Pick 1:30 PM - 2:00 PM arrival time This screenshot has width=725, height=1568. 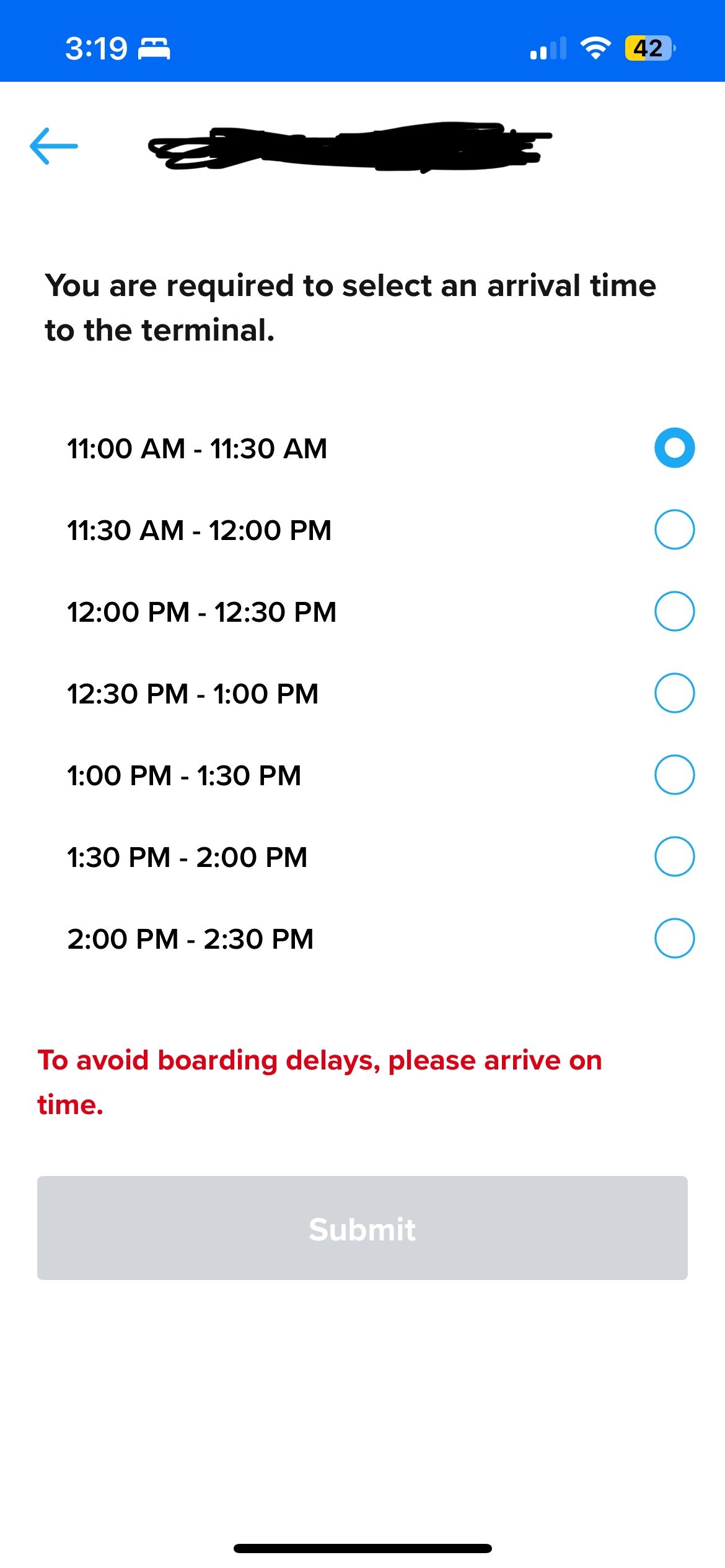[x=674, y=856]
